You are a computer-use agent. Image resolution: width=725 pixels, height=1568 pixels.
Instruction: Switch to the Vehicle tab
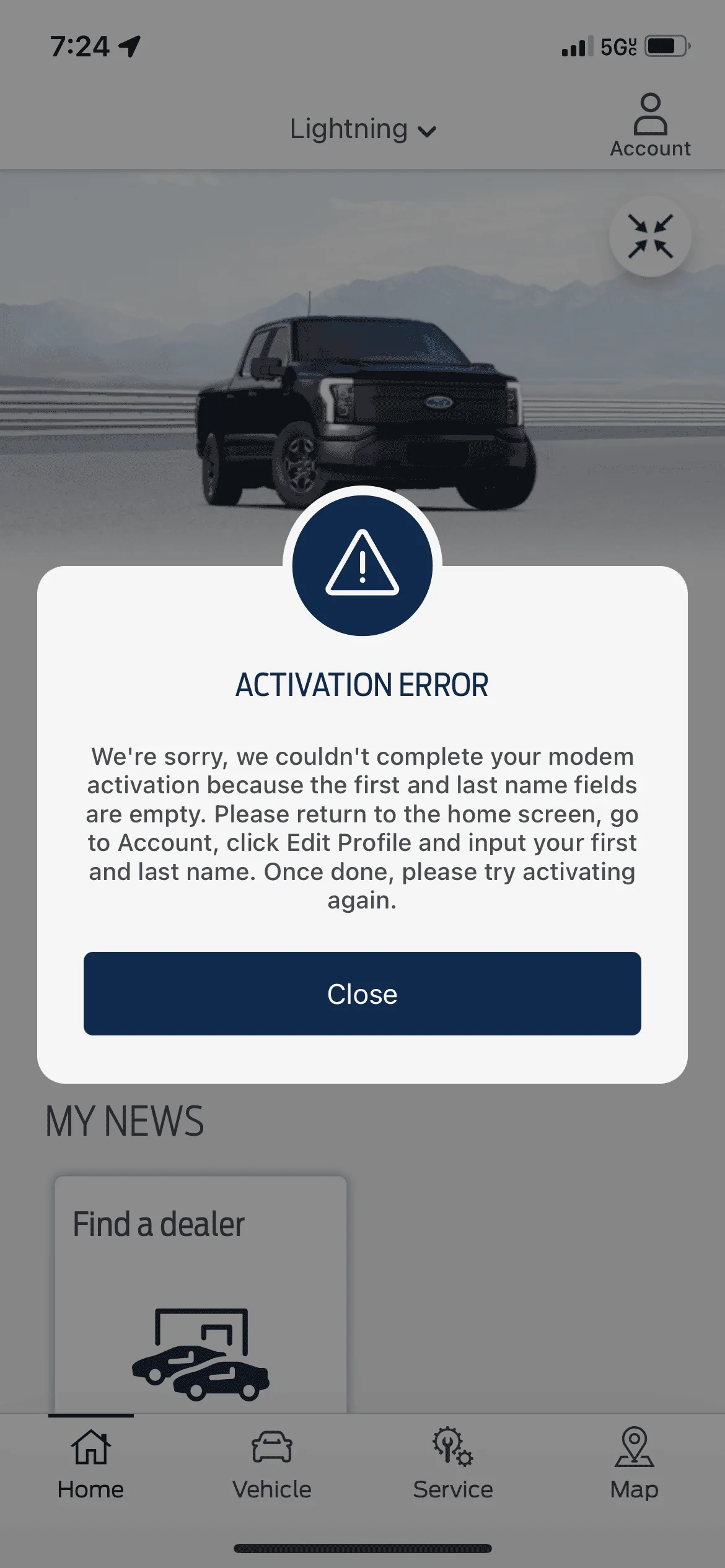[271, 1464]
